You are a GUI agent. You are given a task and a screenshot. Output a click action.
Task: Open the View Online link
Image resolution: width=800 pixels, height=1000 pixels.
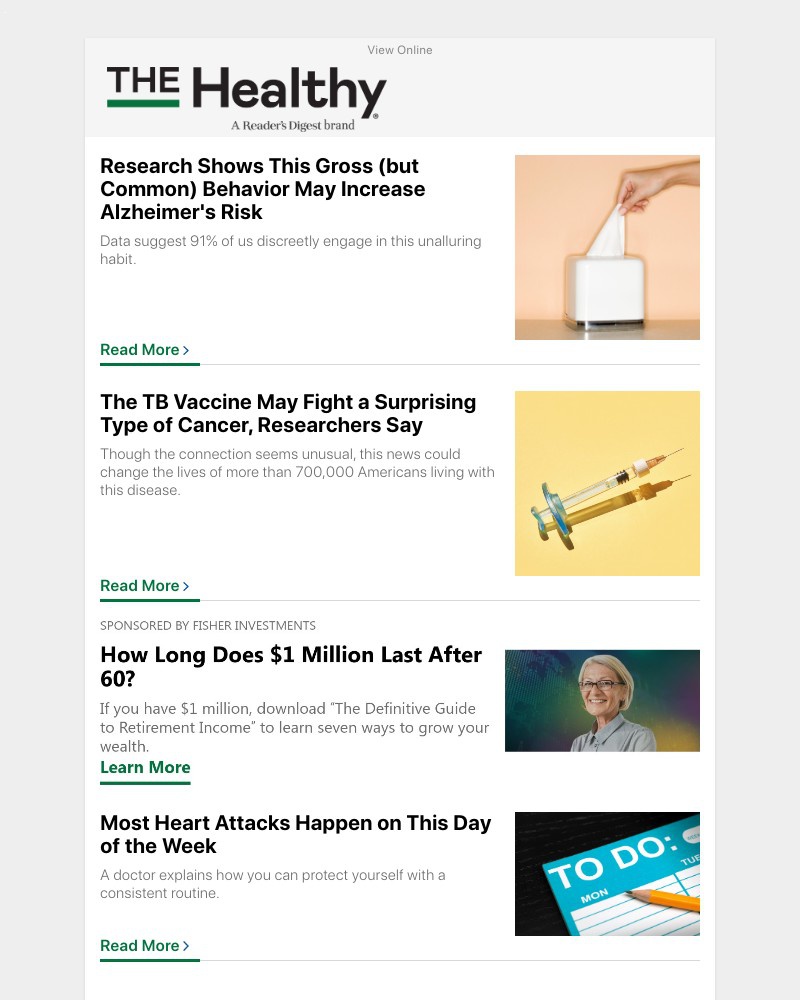(400, 50)
